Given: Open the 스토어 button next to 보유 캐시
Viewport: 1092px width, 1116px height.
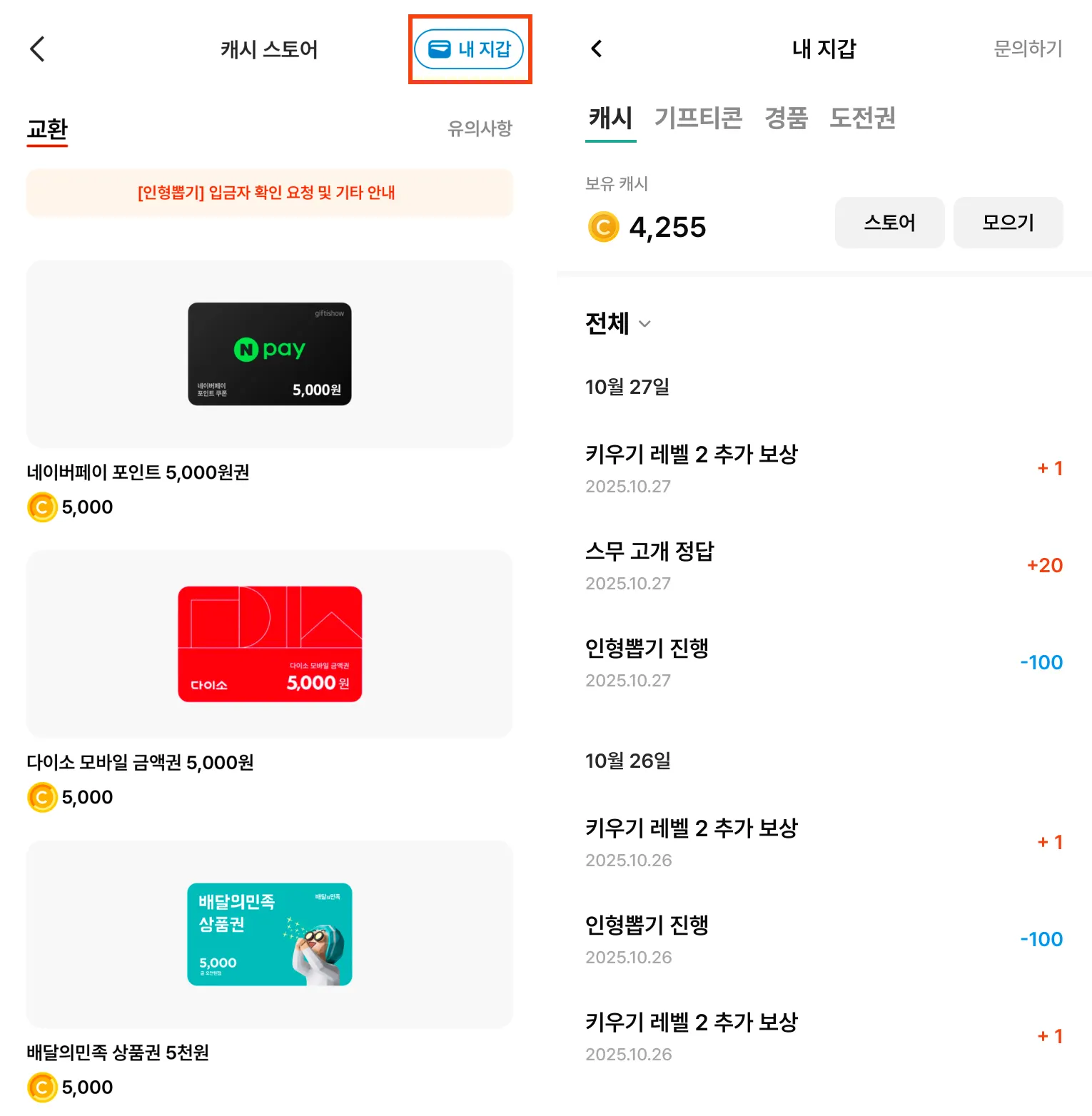Looking at the screenshot, I should (889, 223).
